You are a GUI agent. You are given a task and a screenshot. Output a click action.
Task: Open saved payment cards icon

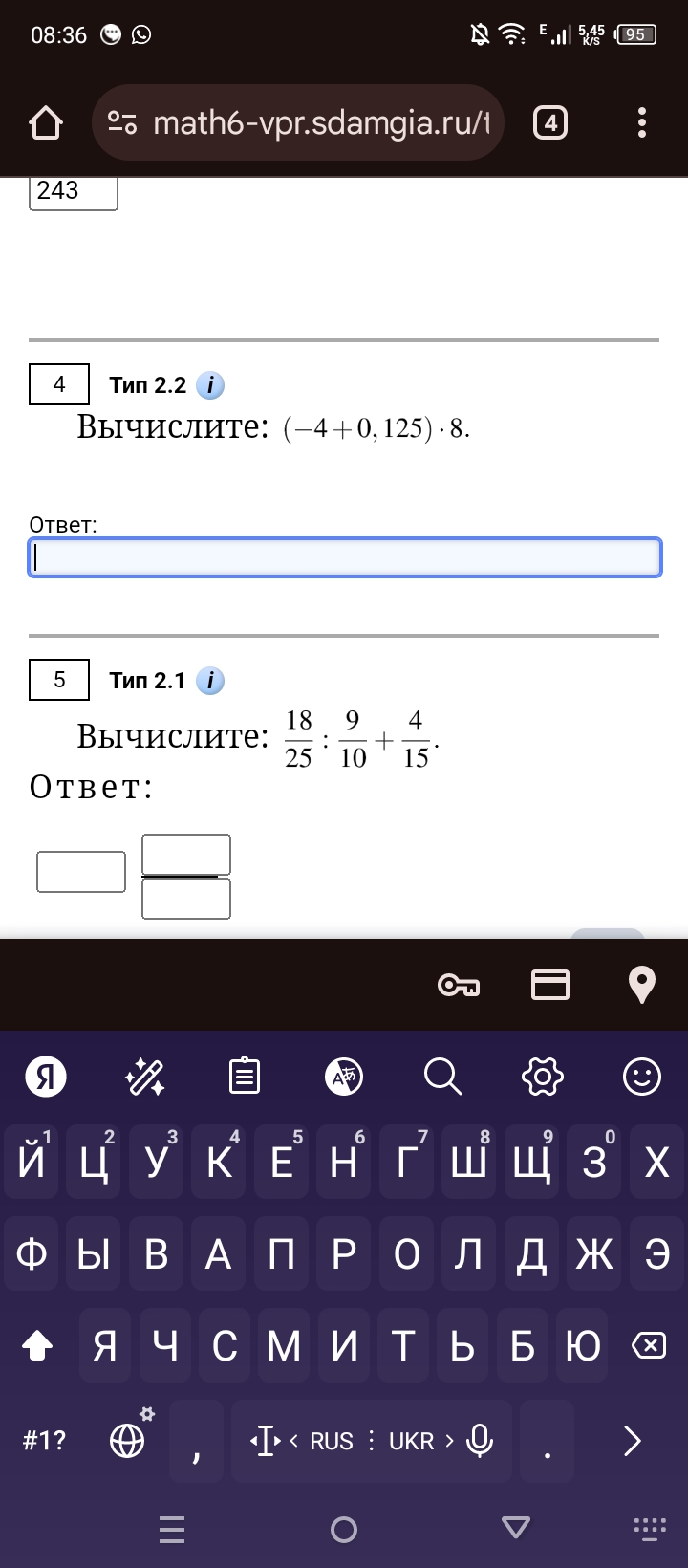(550, 985)
